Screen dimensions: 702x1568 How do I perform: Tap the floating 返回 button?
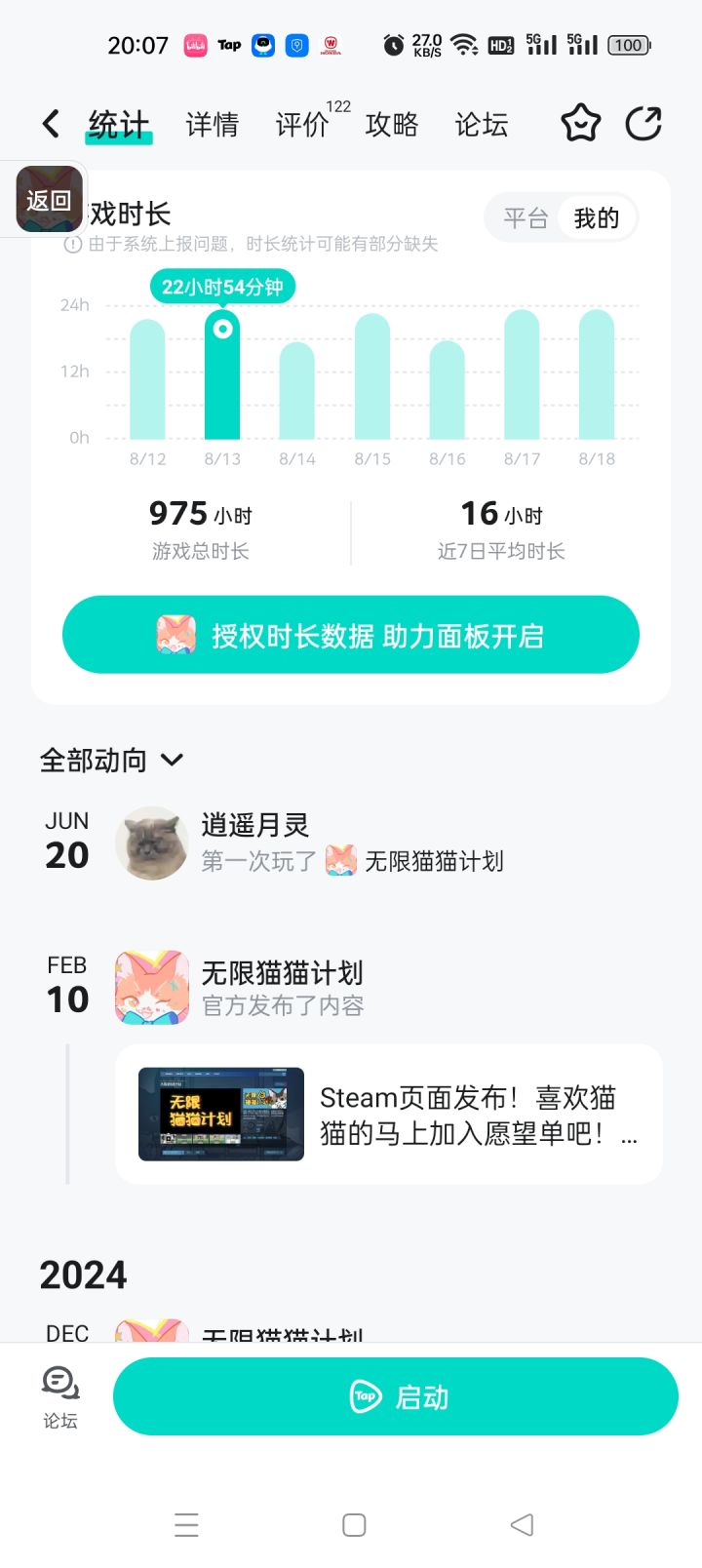pos(49,200)
